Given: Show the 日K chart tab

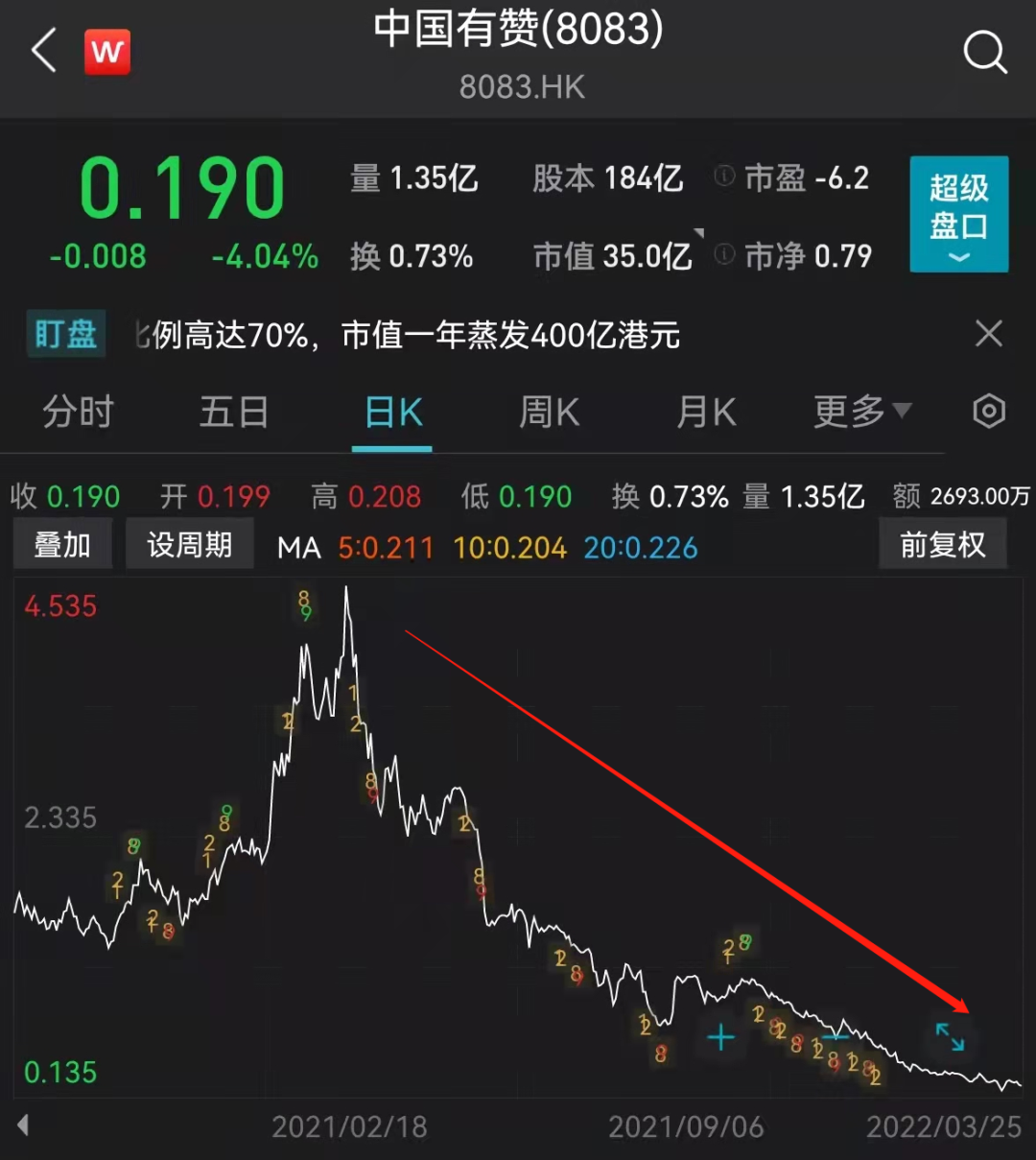Looking at the screenshot, I should point(393,413).
